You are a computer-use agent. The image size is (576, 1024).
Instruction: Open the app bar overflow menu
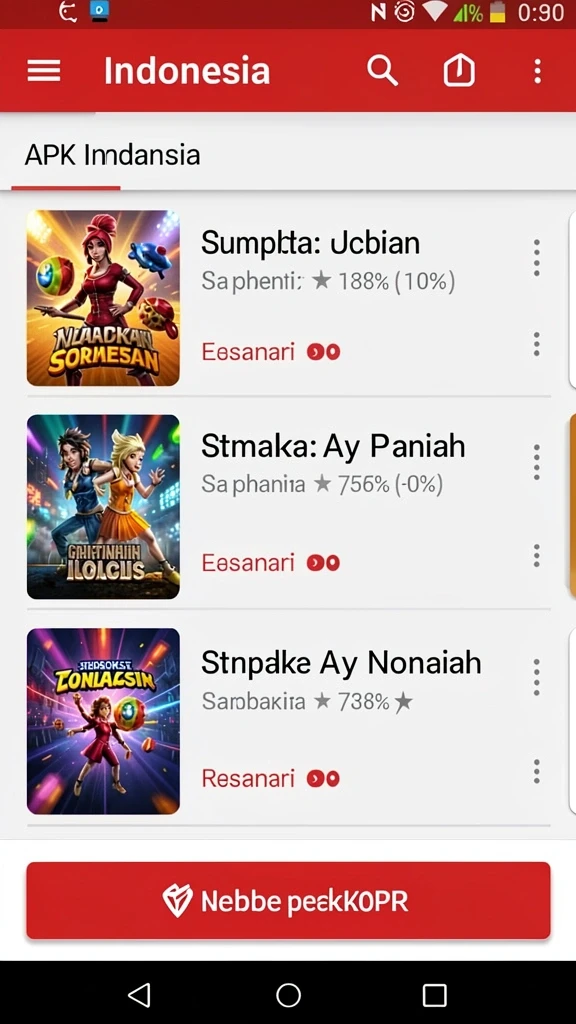[x=537, y=71]
